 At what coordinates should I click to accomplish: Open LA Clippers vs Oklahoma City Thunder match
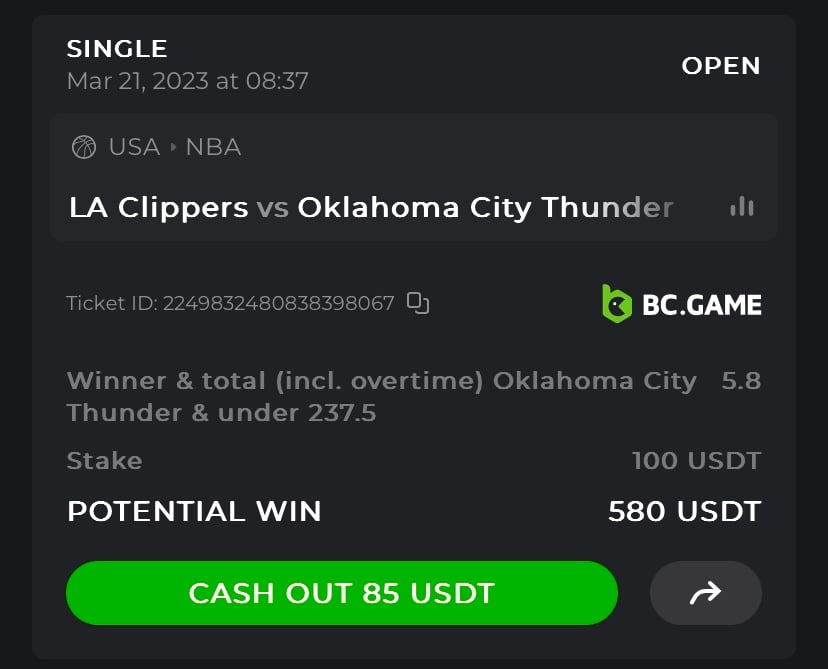pyautogui.click(x=370, y=207)
